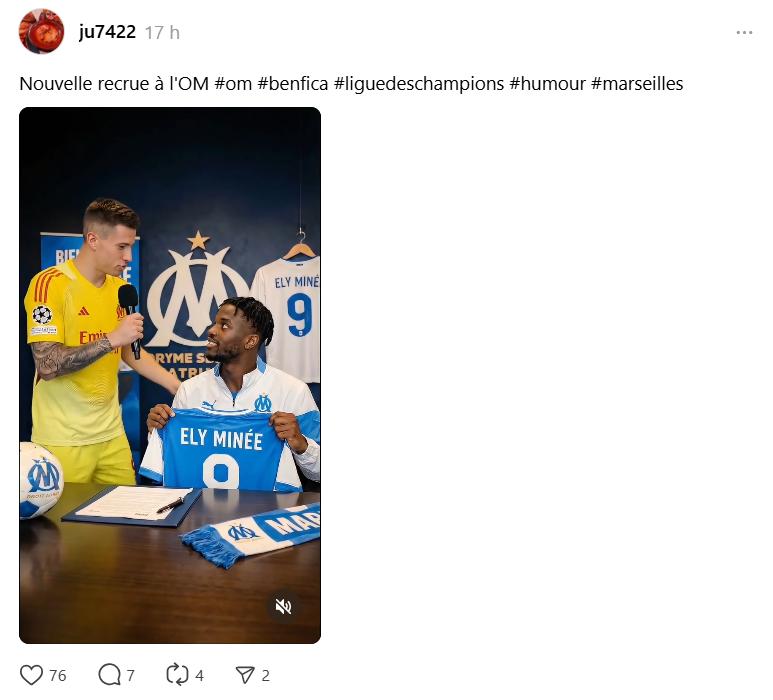773x700 pixels.
Task: Open the #om hashtag
Action: pos(233,84)
